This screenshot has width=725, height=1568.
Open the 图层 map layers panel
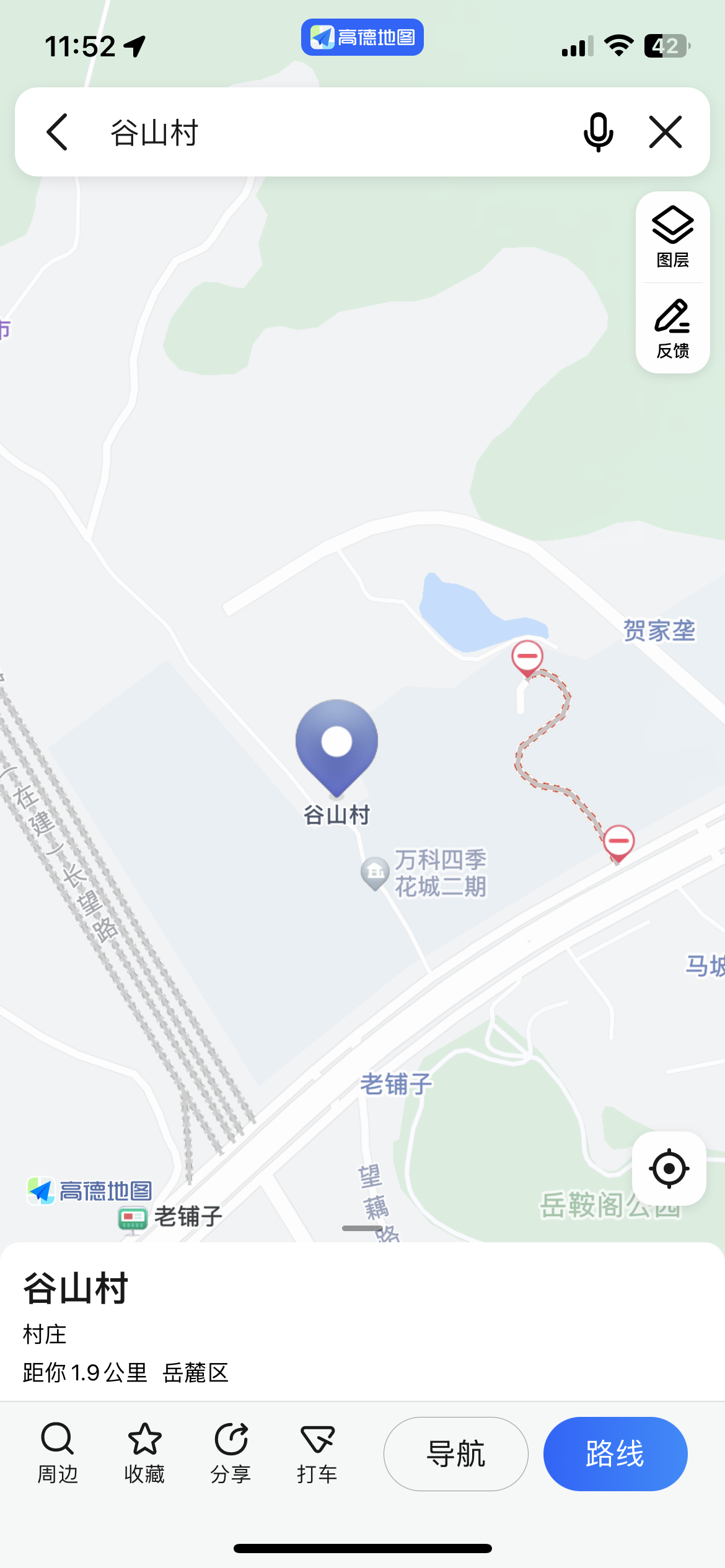pyautogui.click(x=672, y=237)
